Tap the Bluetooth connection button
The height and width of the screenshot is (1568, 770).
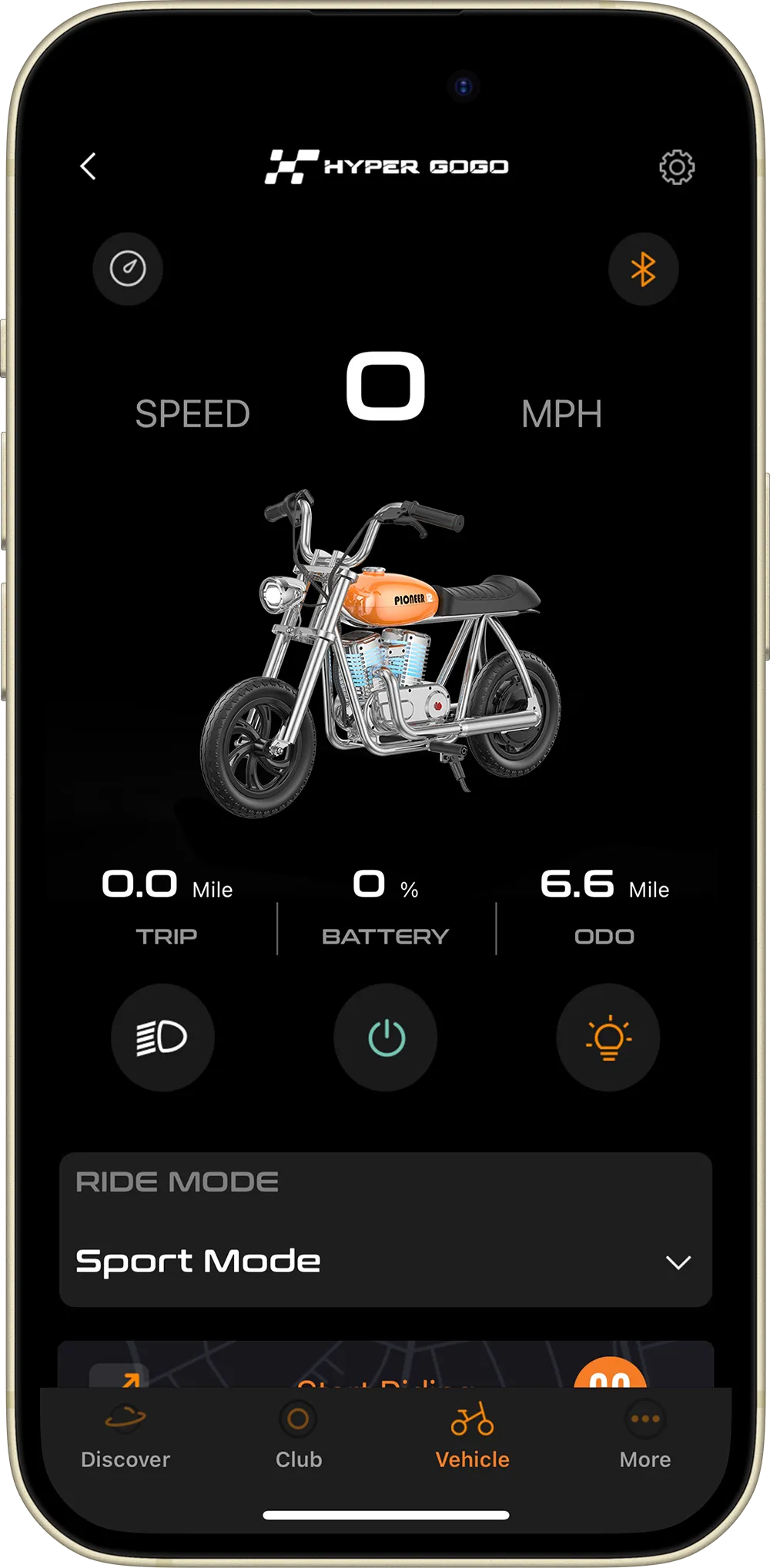click(x=643, y=269)
